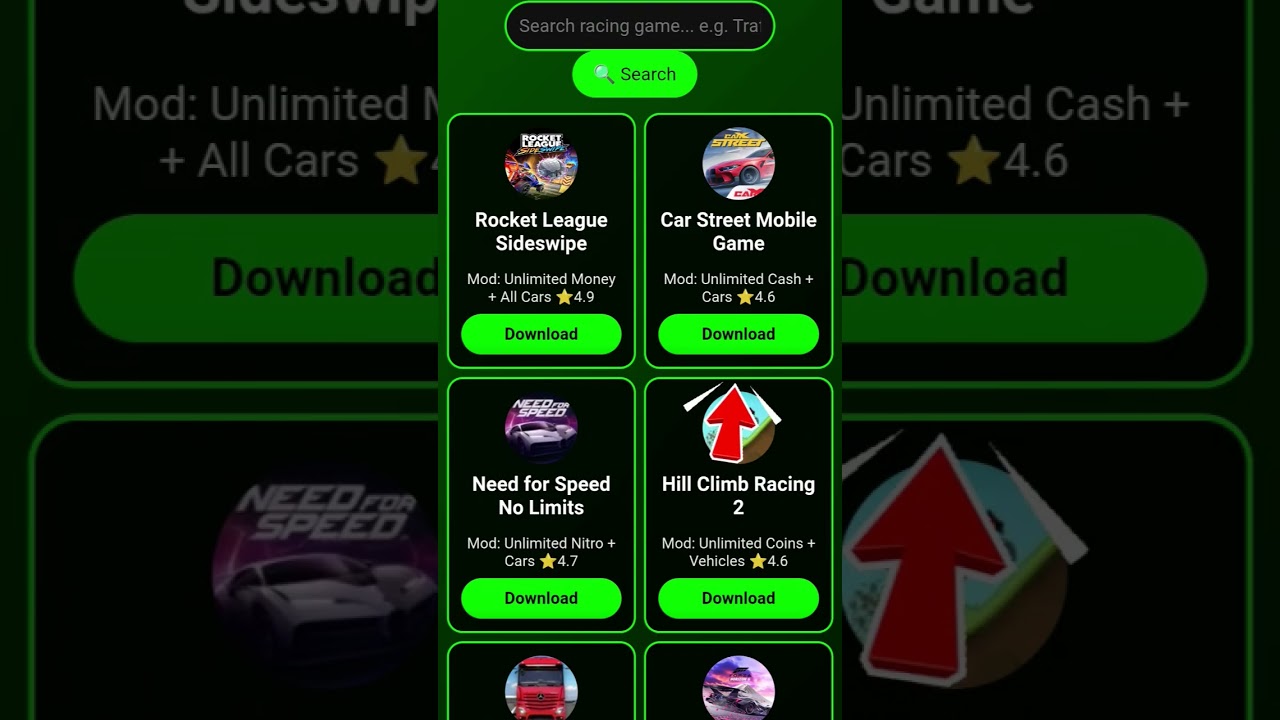The image size is (1280, 720).
Task: Download Car Street Mobile Game mod
Action: (x=738, y=334)
